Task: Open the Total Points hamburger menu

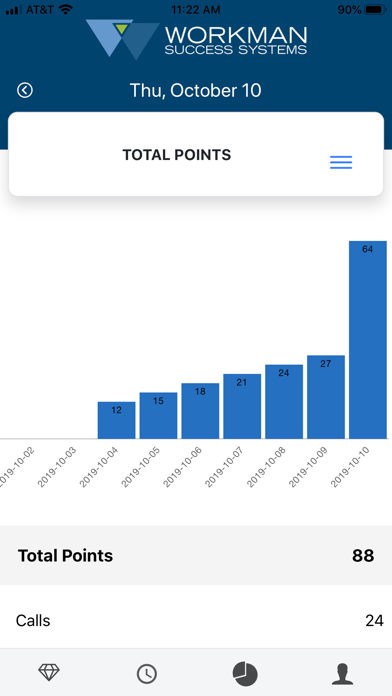Action: (341, 162)
